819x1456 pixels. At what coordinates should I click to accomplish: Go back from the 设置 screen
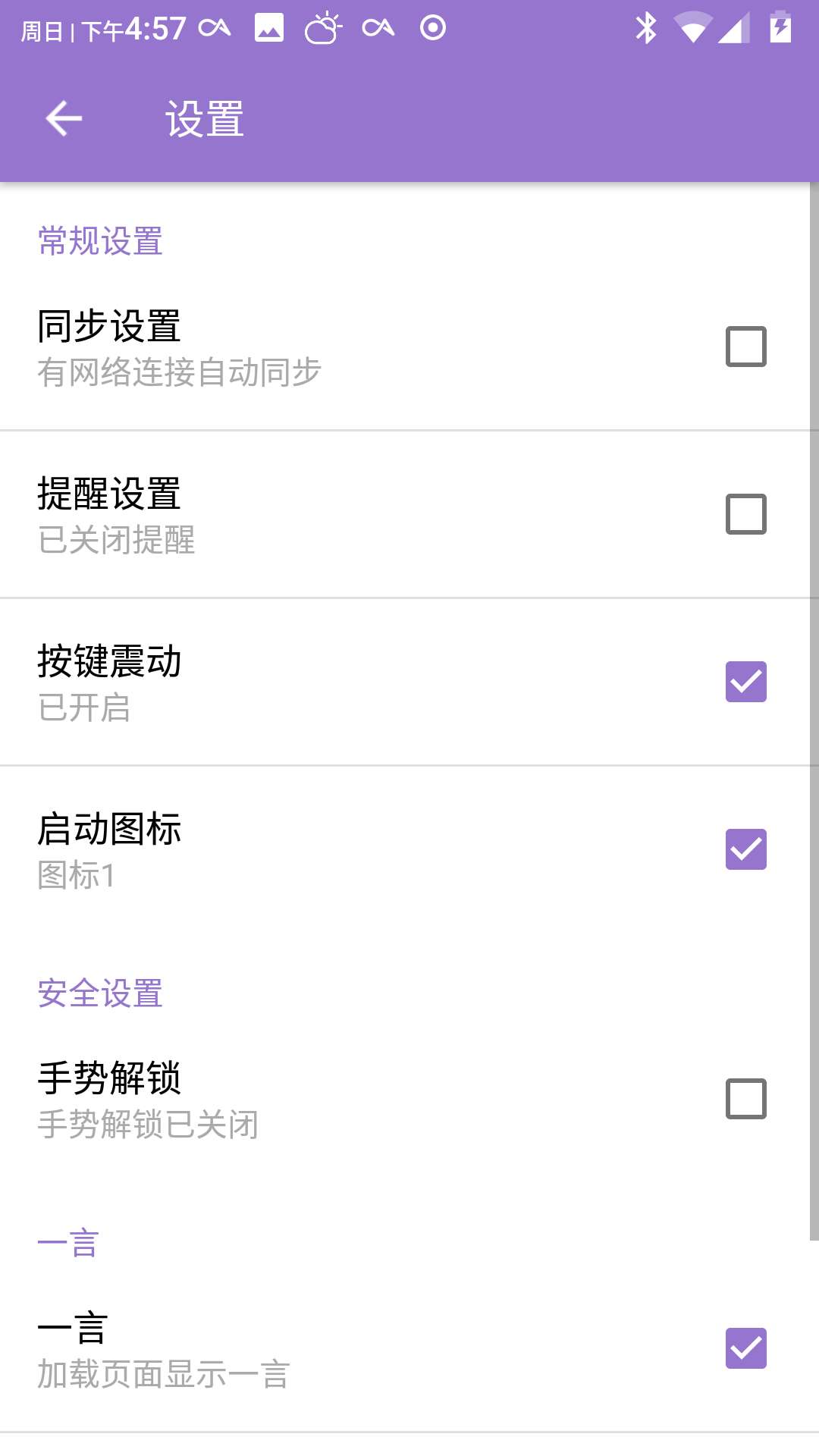pos(64,119)
